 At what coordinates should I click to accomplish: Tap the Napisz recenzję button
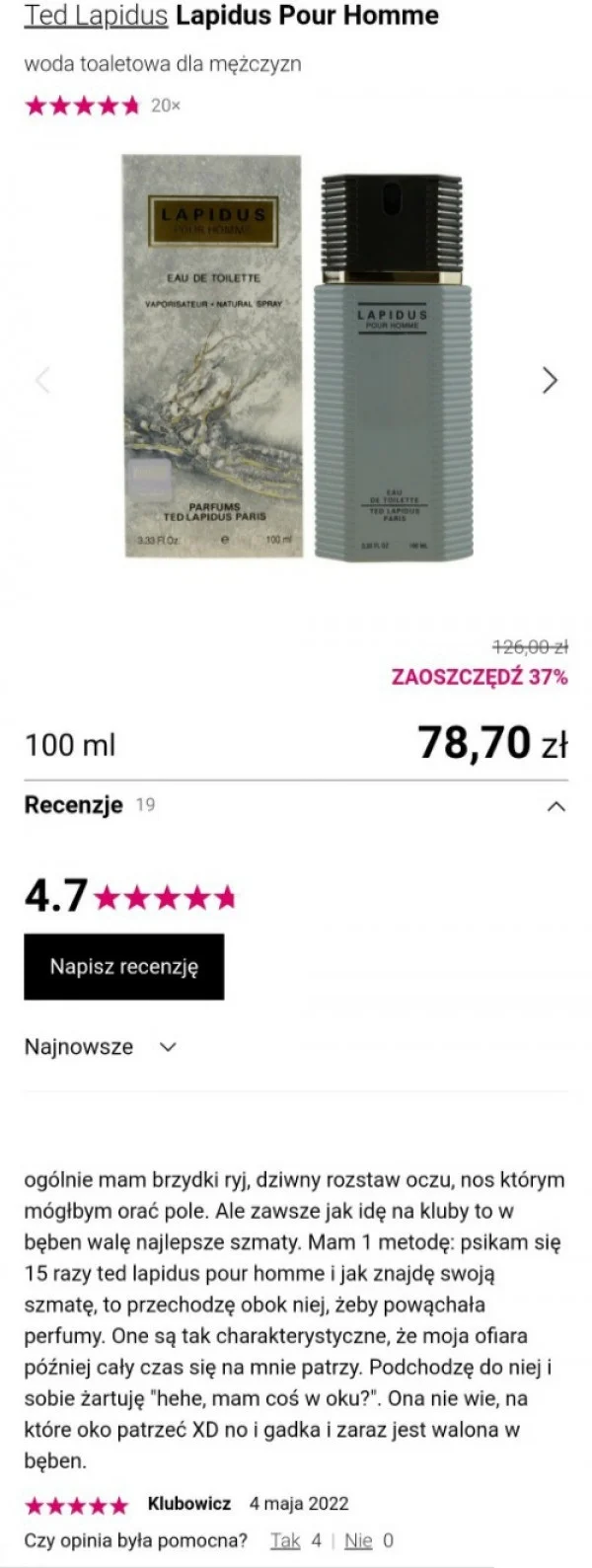124,966
